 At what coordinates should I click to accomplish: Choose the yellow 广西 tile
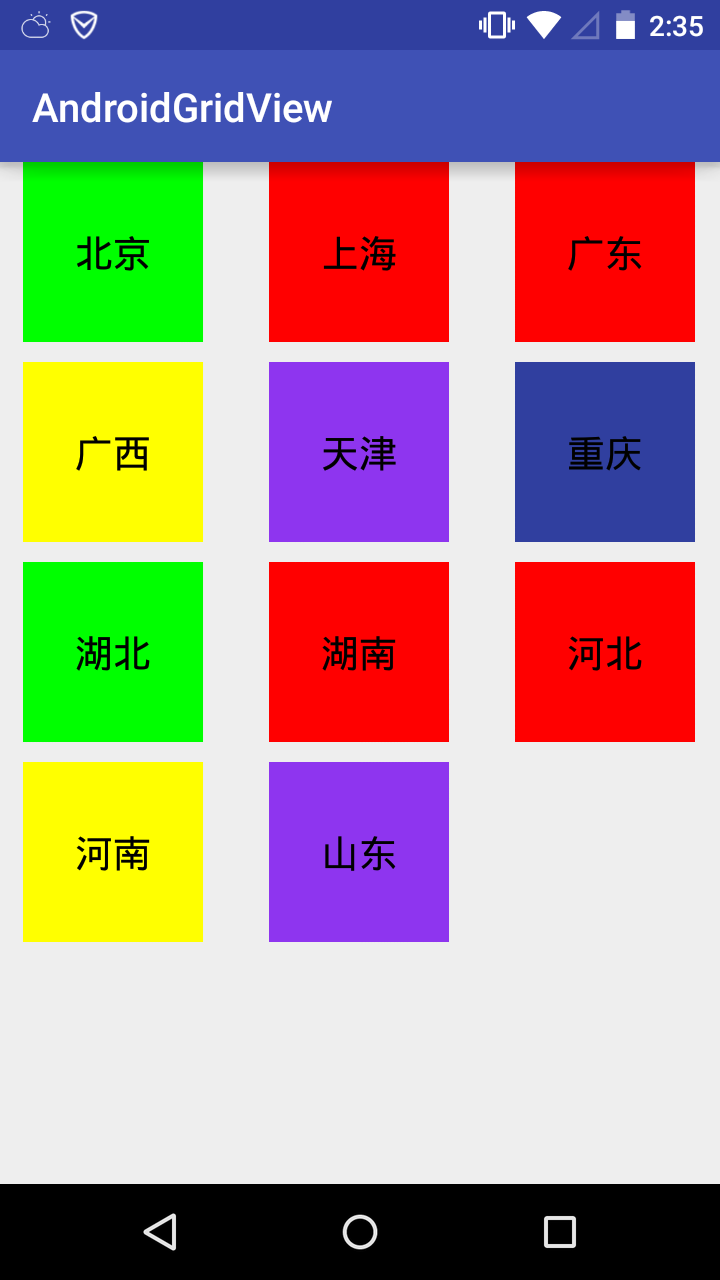tap(113, 452)
